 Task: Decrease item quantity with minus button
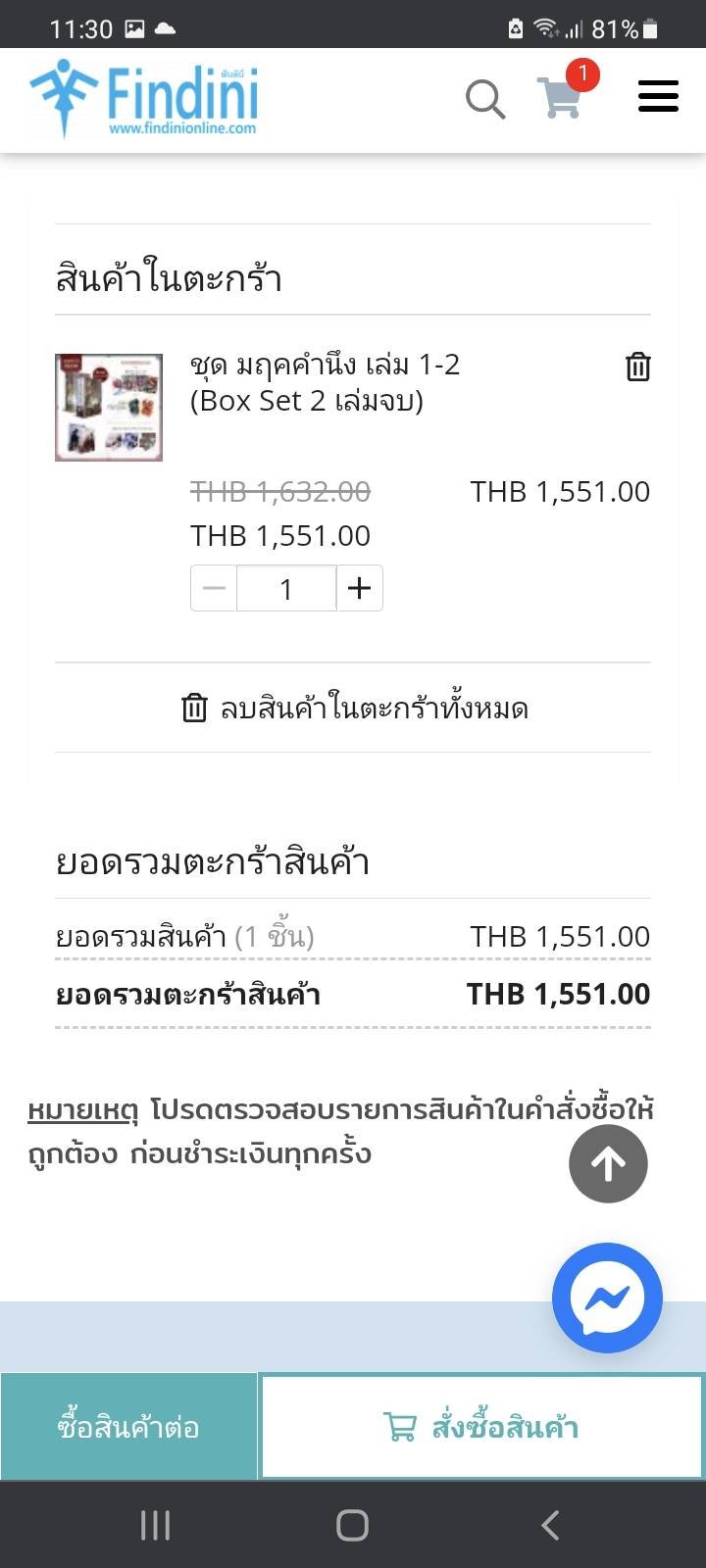tap(214, 588)
